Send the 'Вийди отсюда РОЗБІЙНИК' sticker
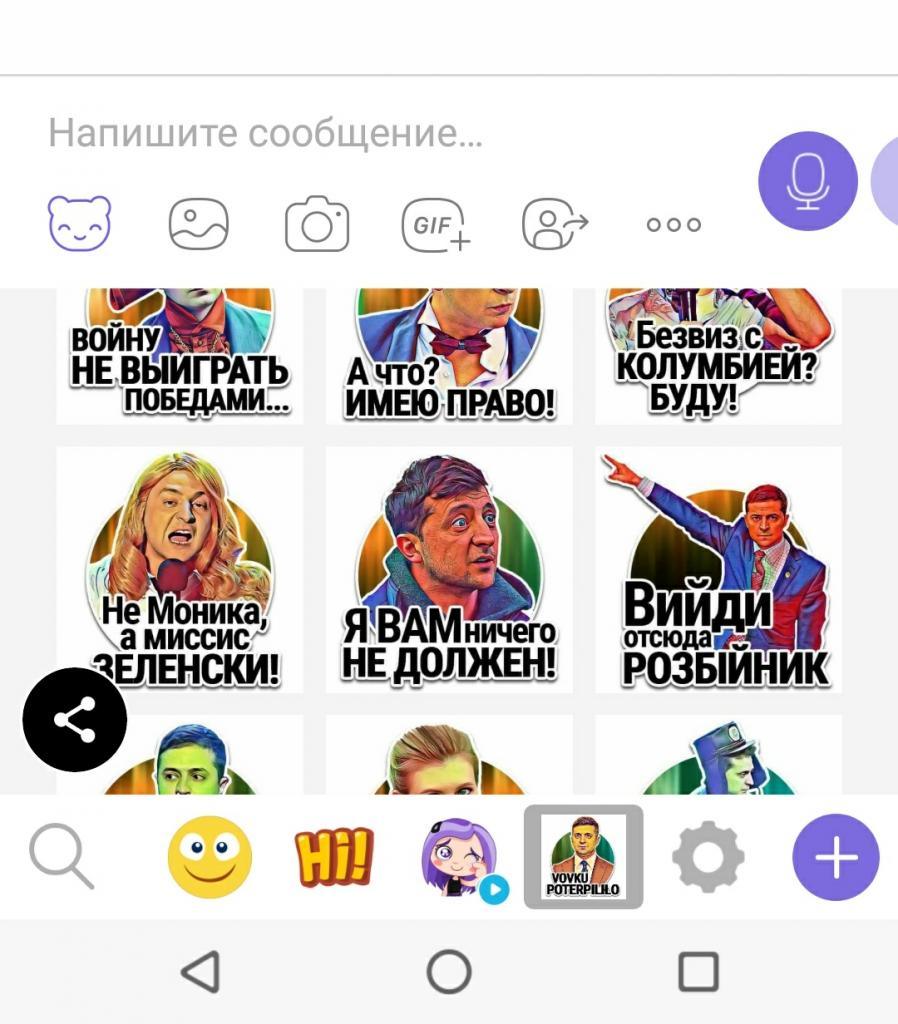The image size is (898, 1024). coord(718,570)
